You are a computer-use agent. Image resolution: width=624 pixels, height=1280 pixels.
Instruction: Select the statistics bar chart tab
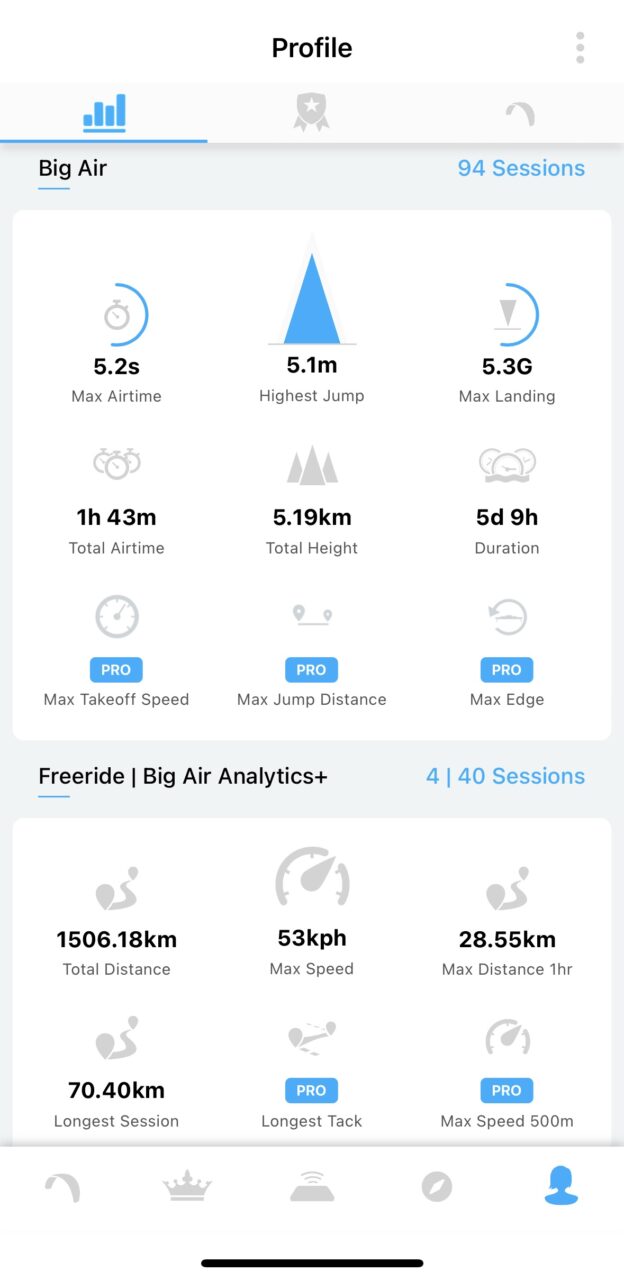tap(104, 113)
